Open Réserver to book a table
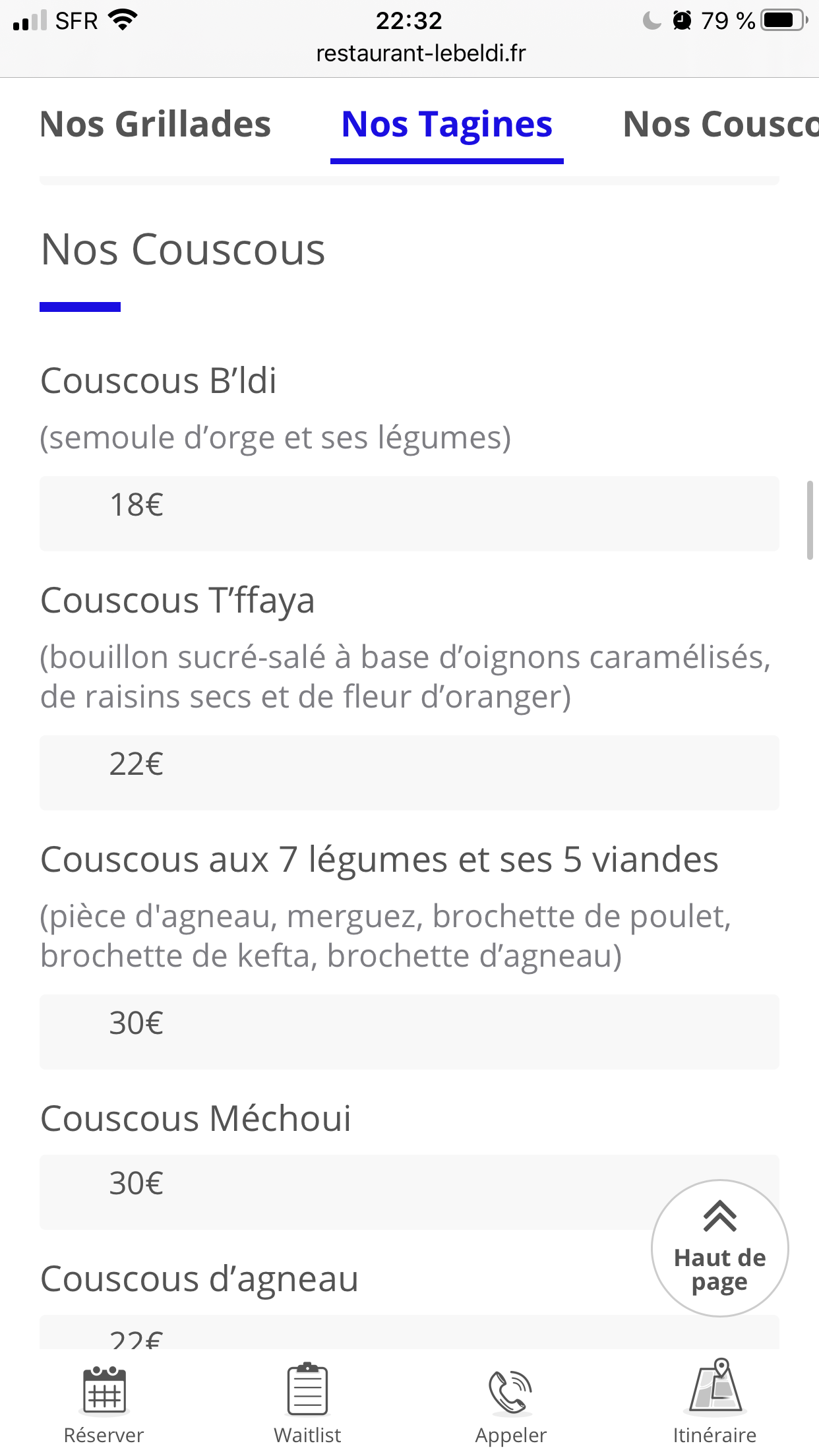 click(x=104, y=1405)
